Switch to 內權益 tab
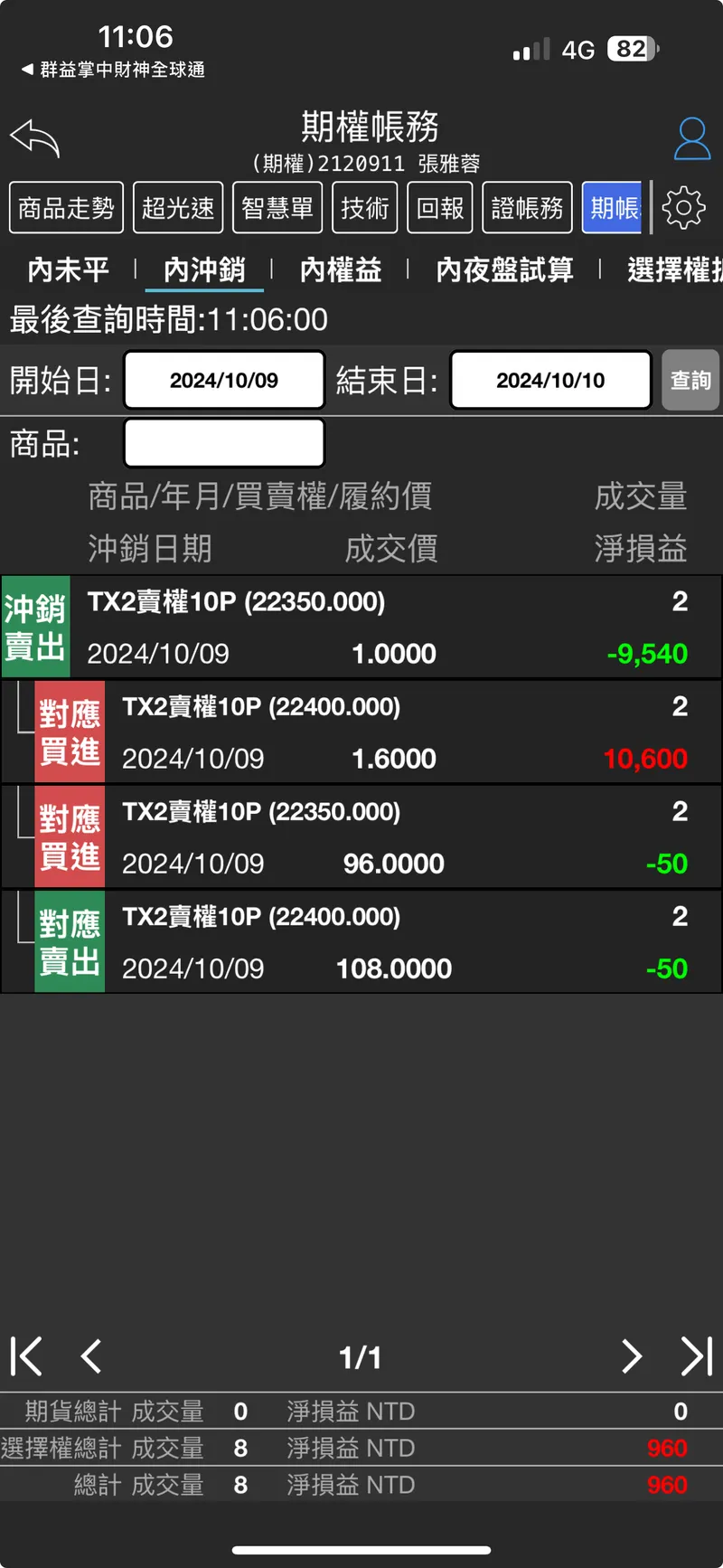Image resolution: width=723 pixels, height=1568 pixels. [x=341, y=269]
